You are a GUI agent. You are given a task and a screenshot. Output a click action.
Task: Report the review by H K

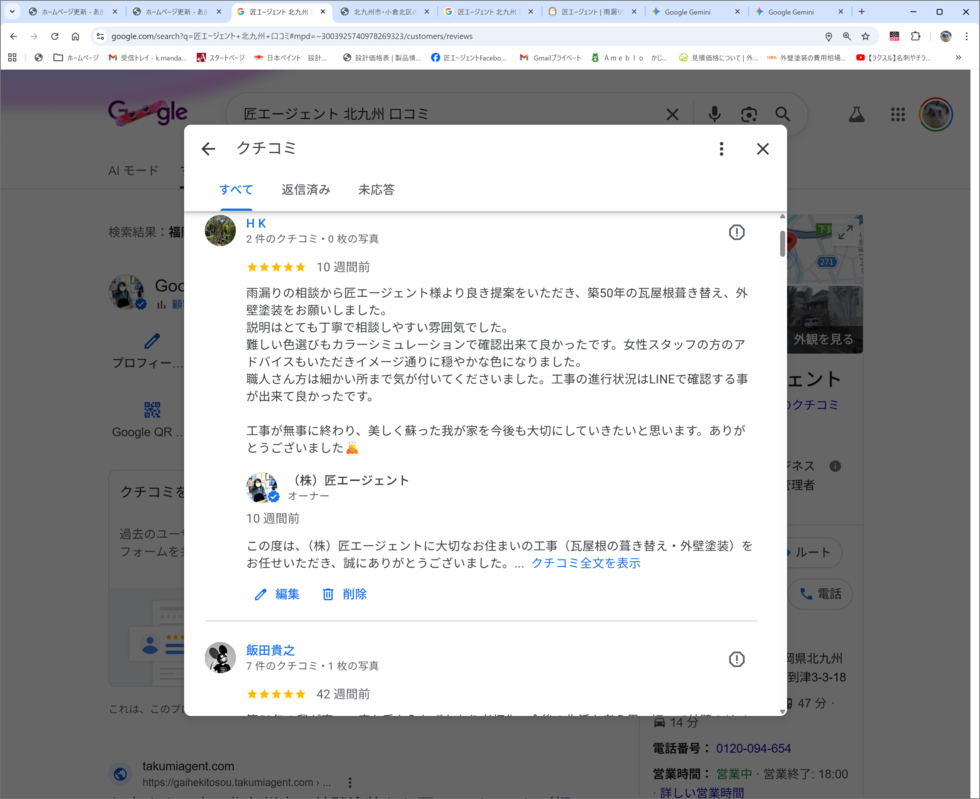[737, 232]
